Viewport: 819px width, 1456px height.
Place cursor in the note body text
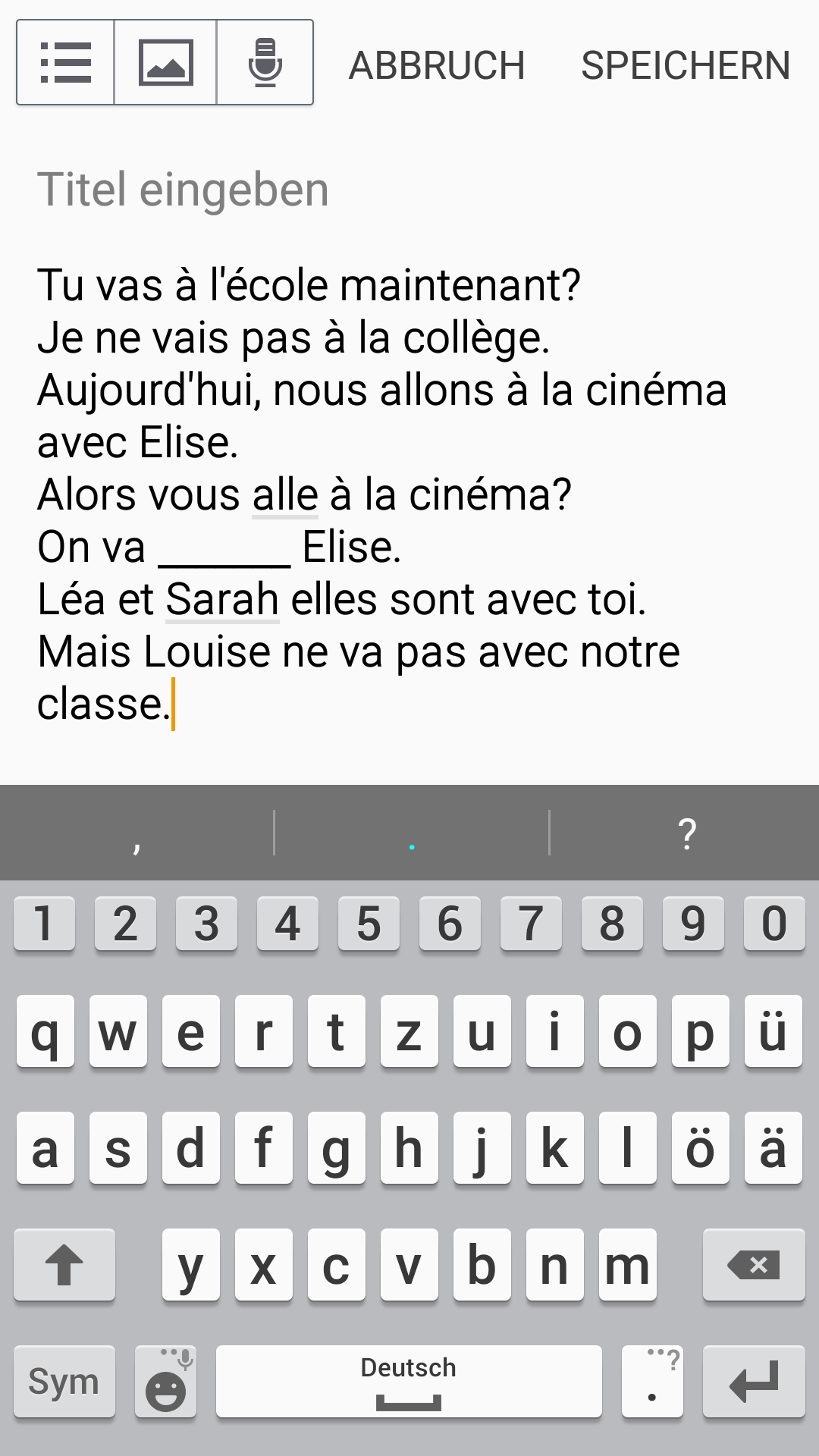379,493
